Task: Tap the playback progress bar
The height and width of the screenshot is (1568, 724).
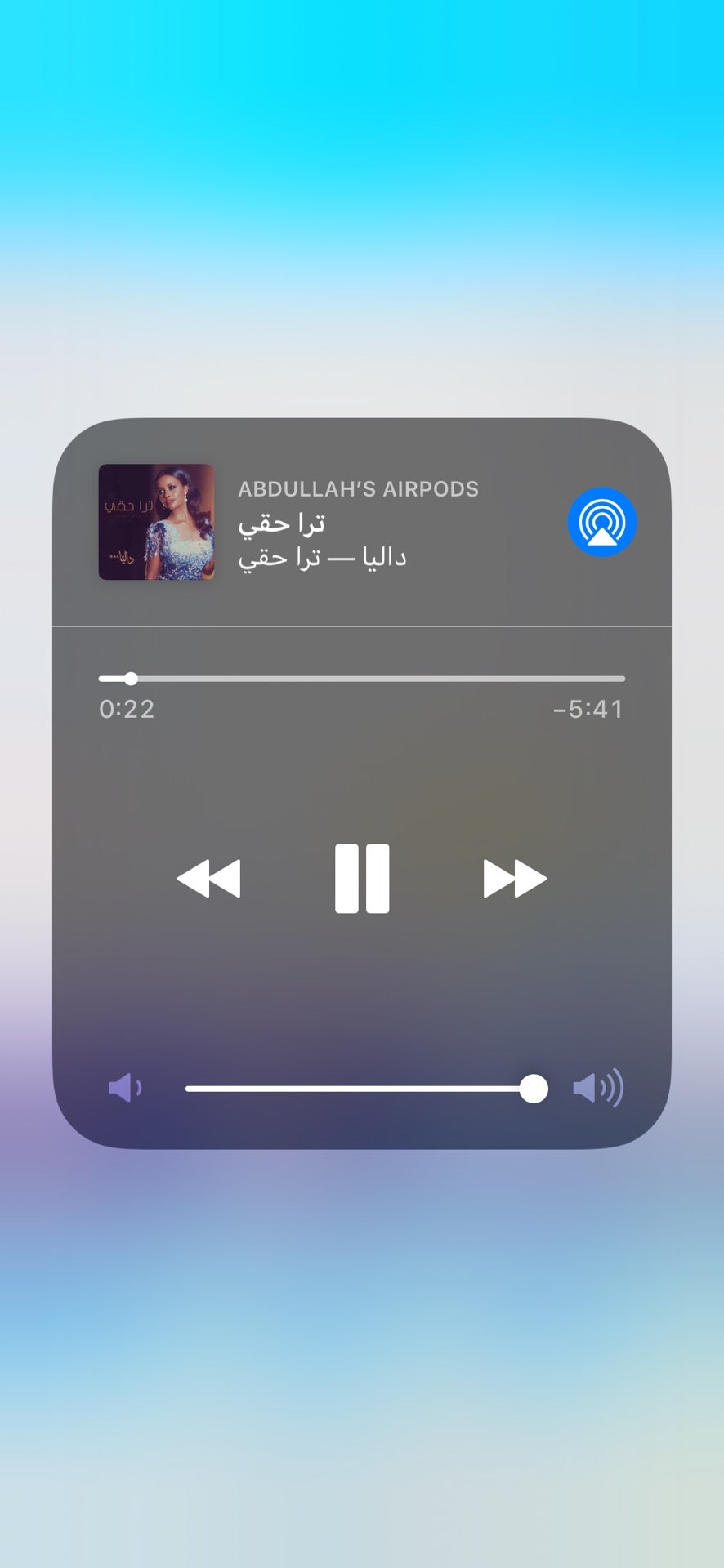Action: coord(362,679)
